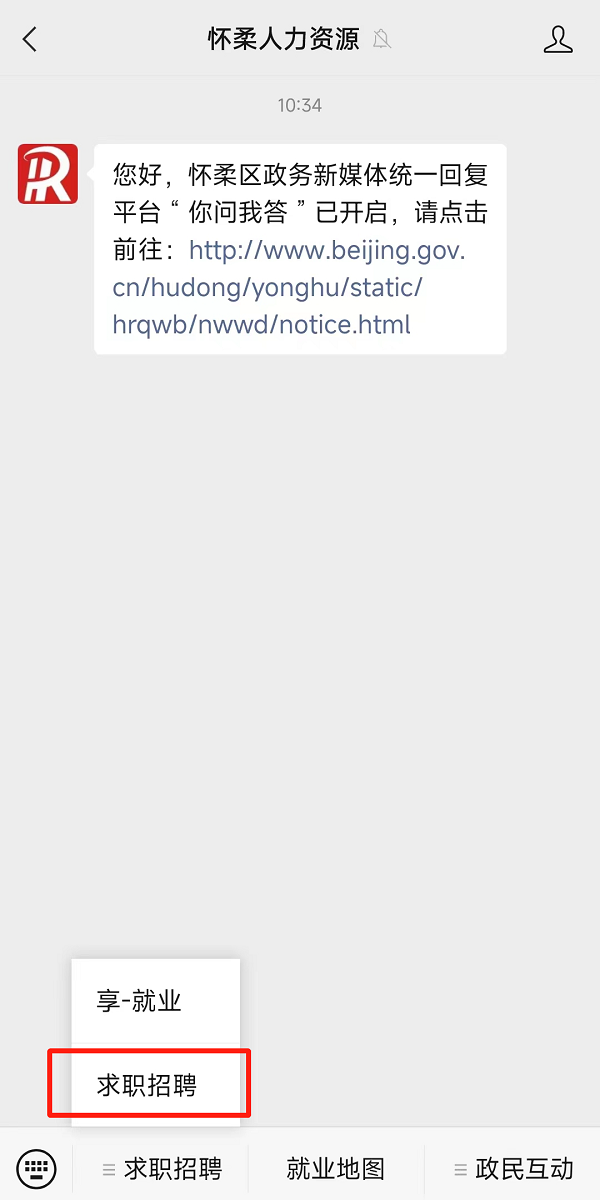Switch to keyboard input mode
Image resolution: width=600 pixels, height=1200 pixels.
tap(37, 1167)
